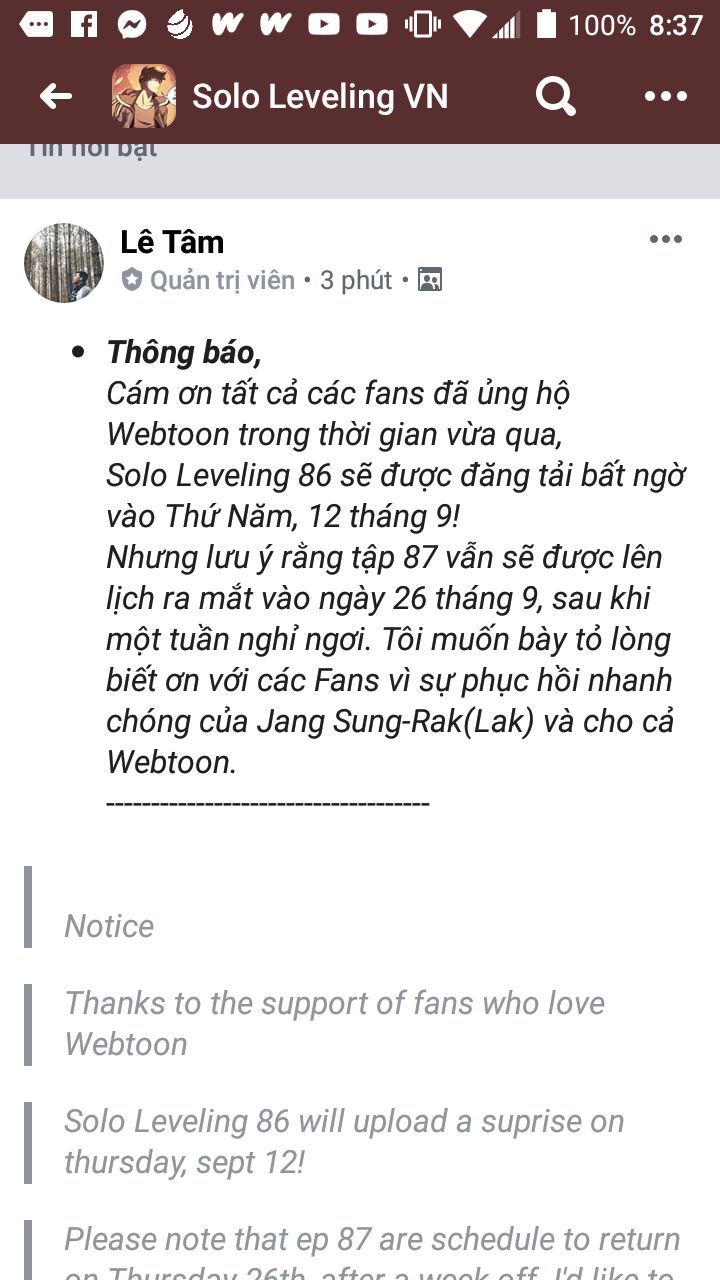The image size is (720, 1280).
Task: Check the post's group audience icon
Action: click(430, 280)
